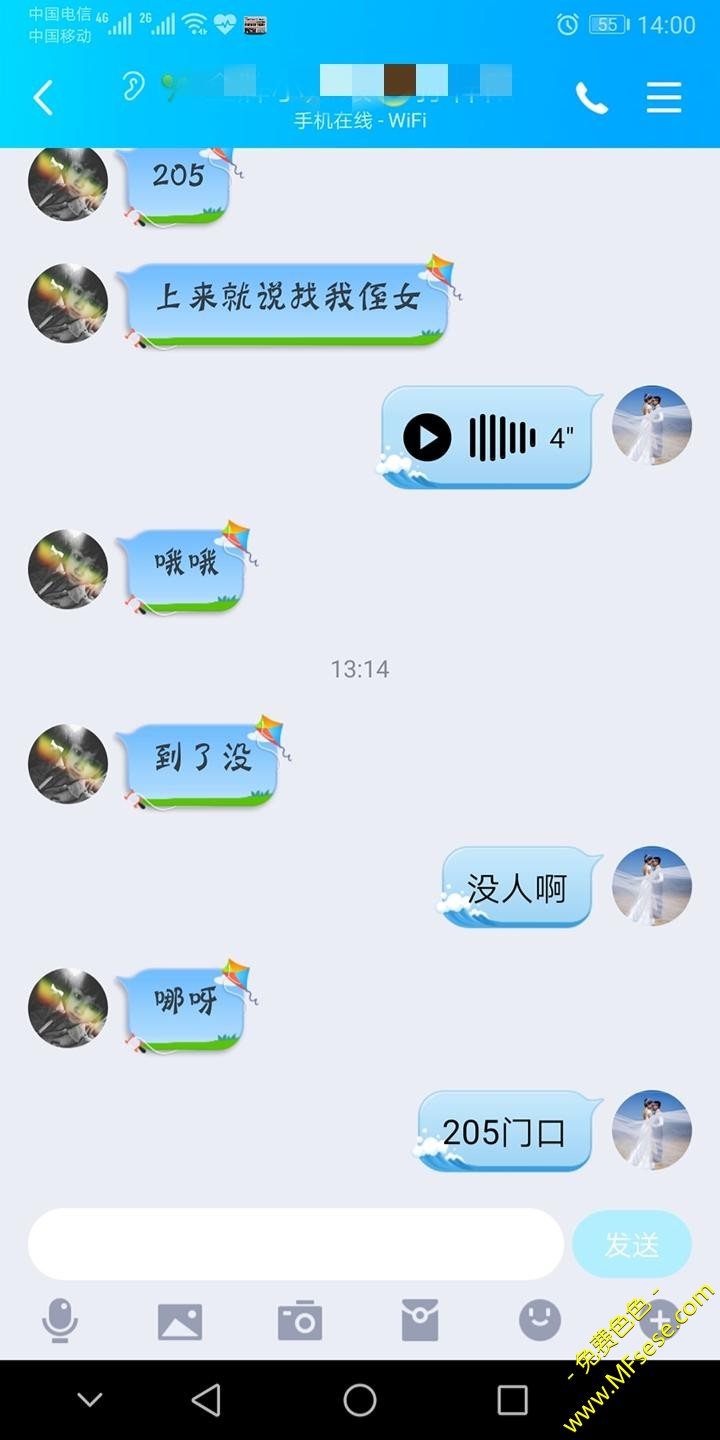Image resolution: width=720 pixels, height=1440 pixels.
Task: Go back from this chat
Action: (x=42, y=98)
